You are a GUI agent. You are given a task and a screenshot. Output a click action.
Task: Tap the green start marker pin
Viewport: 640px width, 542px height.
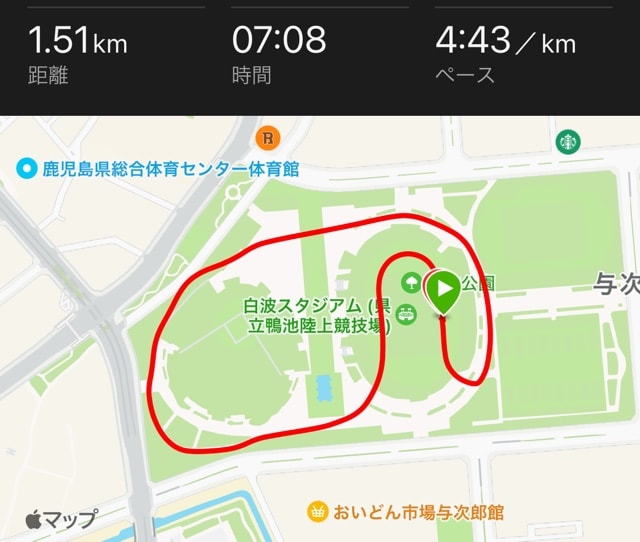tap(443, 290)
